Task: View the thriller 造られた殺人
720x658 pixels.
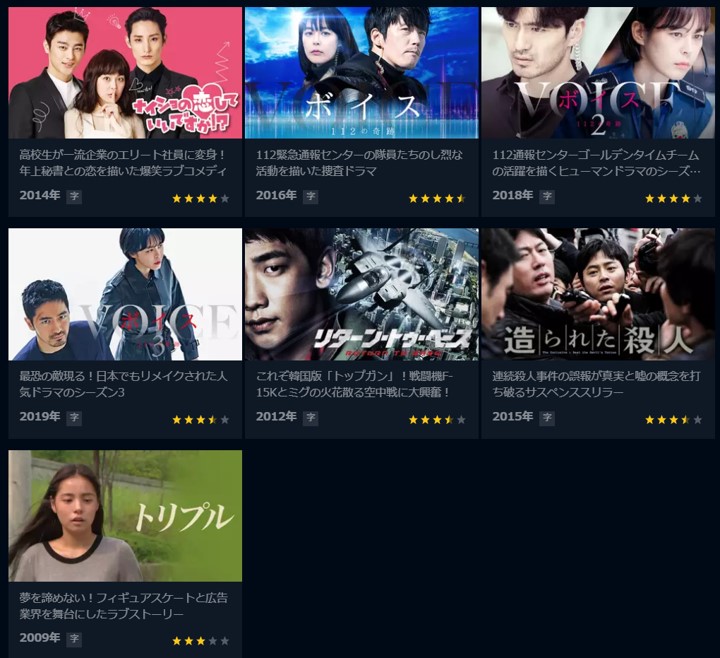Action: pyautogui.click(x=598, y=294)
